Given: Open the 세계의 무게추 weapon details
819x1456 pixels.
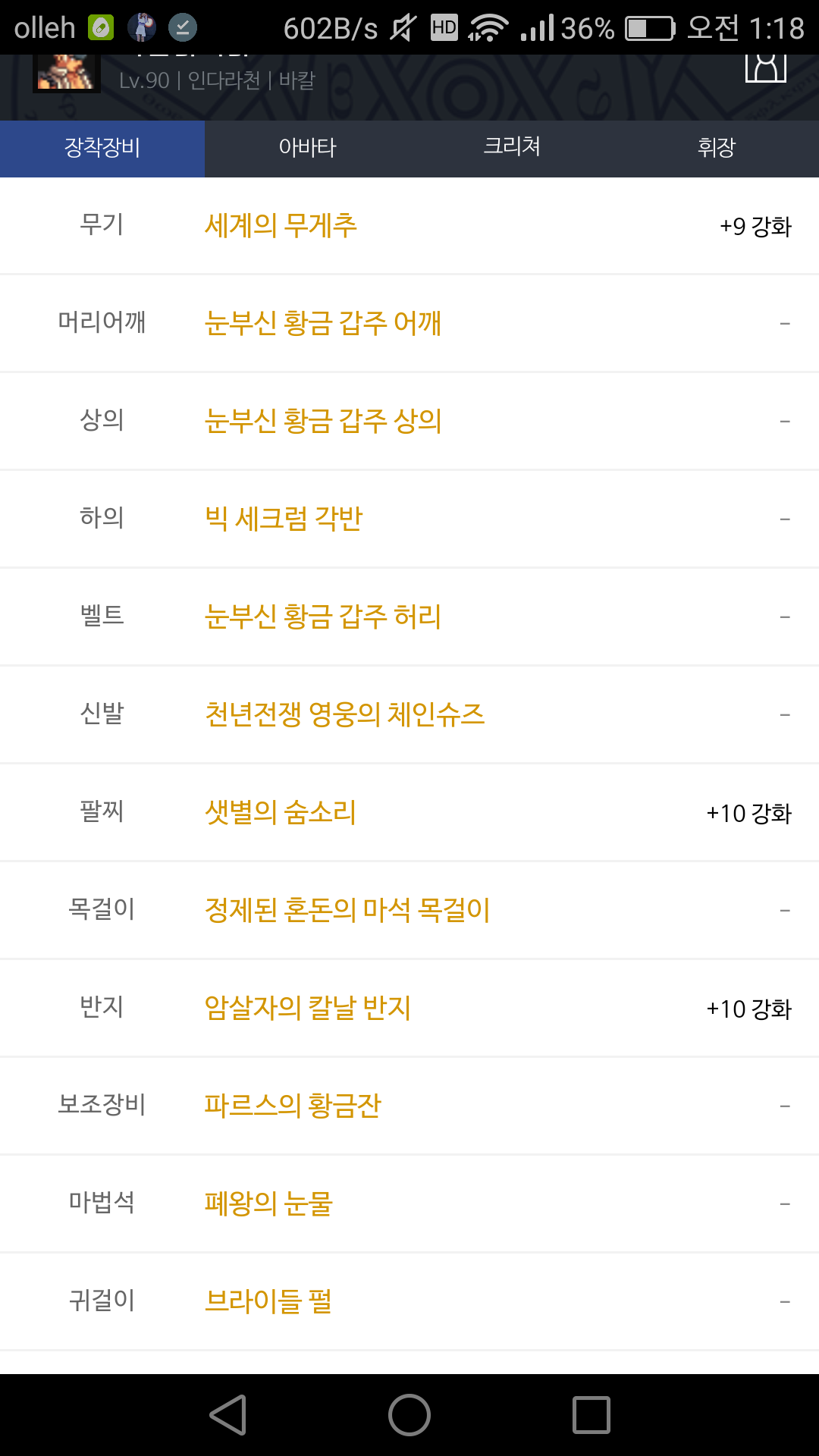Looking at the screenshot, I should pos(281,226).
